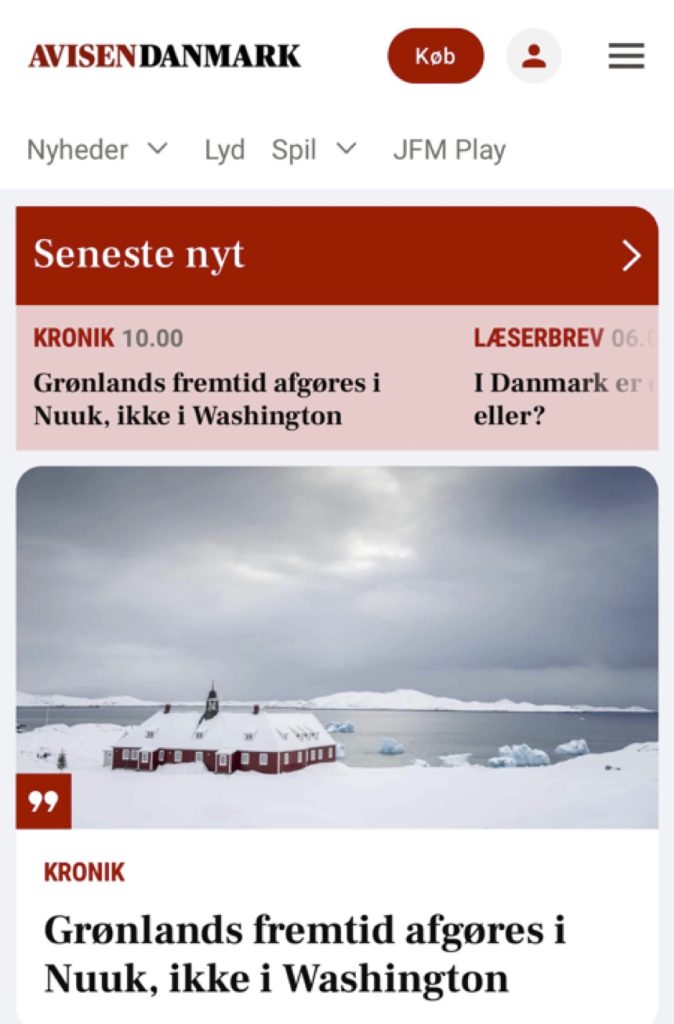The height and width of the screenshot is (1024, 674).
Task: Open the user profile icon
Action: [x=534, y=56]
